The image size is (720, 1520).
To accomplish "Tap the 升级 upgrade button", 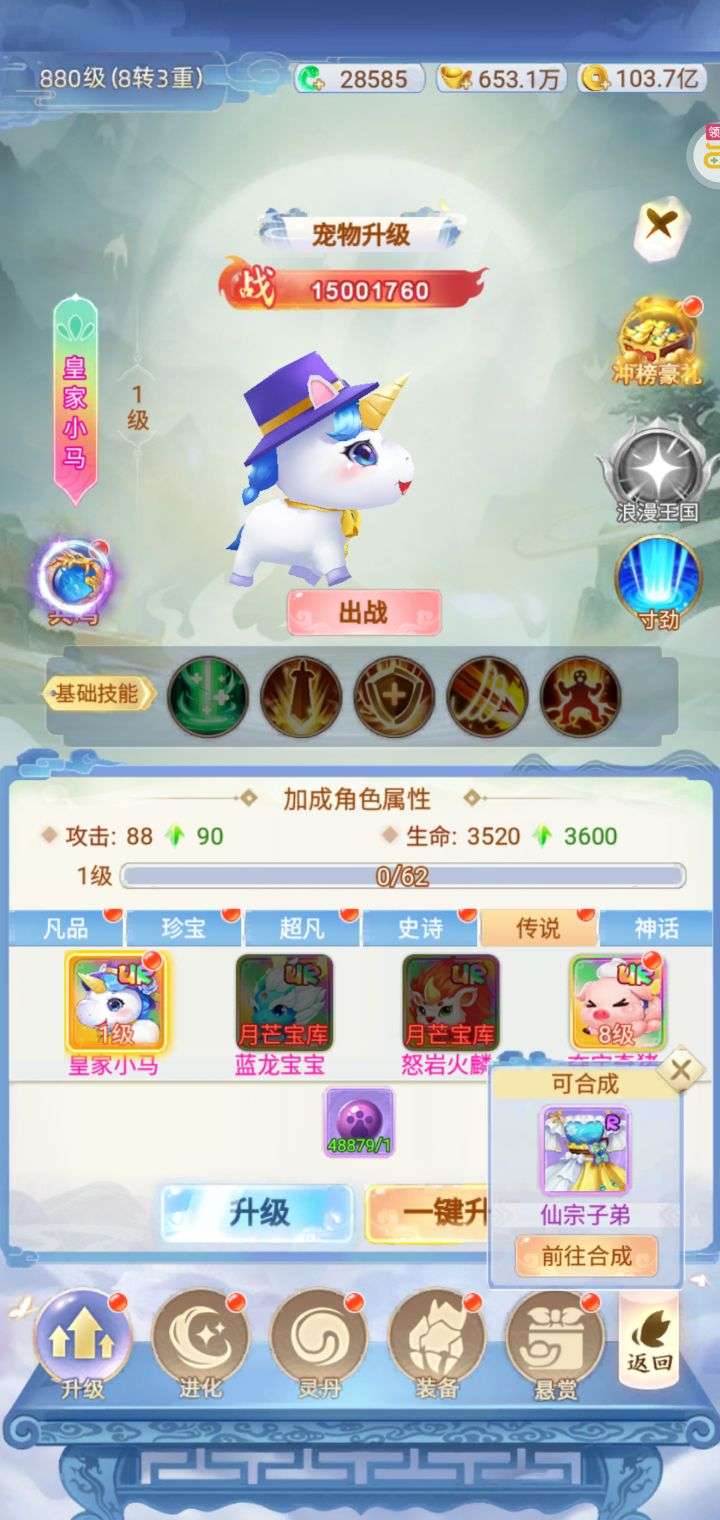I will [x=257, y=1213].
